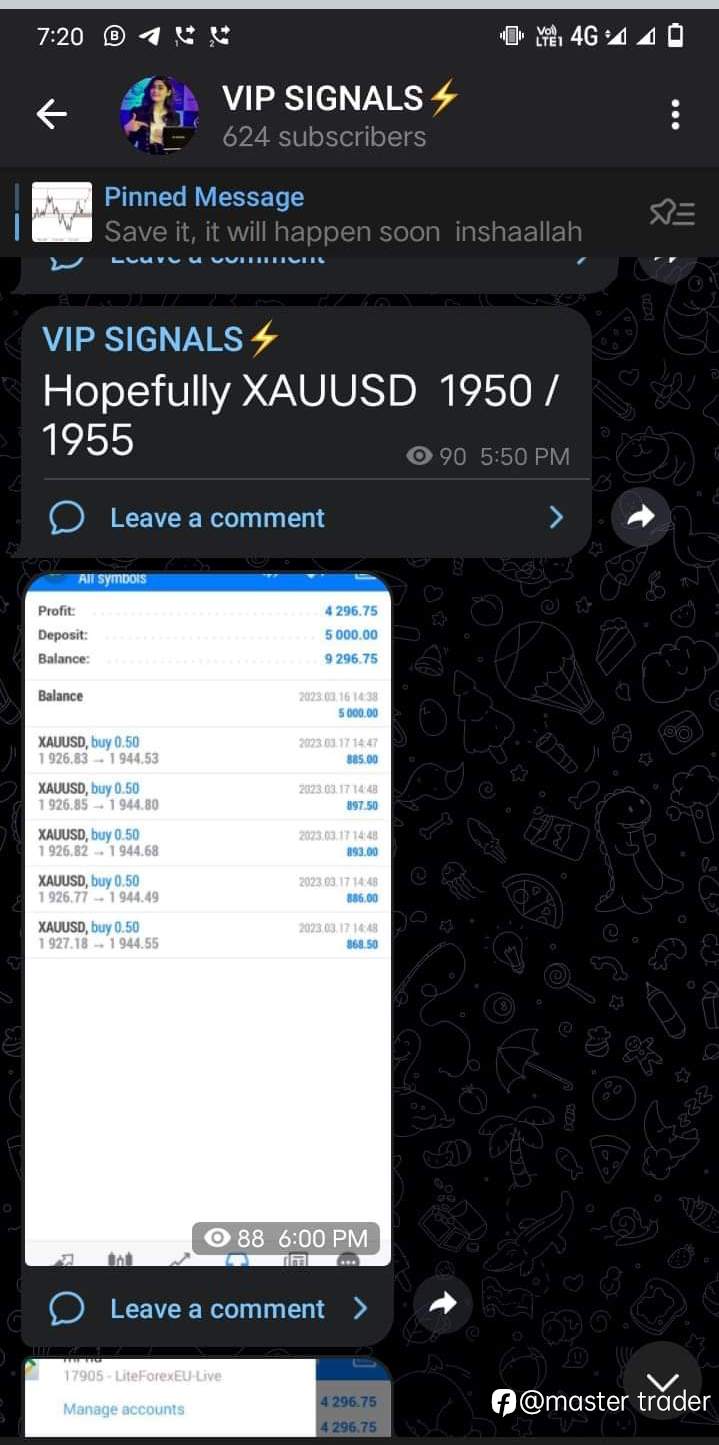Forward the XAUUSD 1950 / 1955 post
This screenshot has width=719, height=1445.
(640, 517)
